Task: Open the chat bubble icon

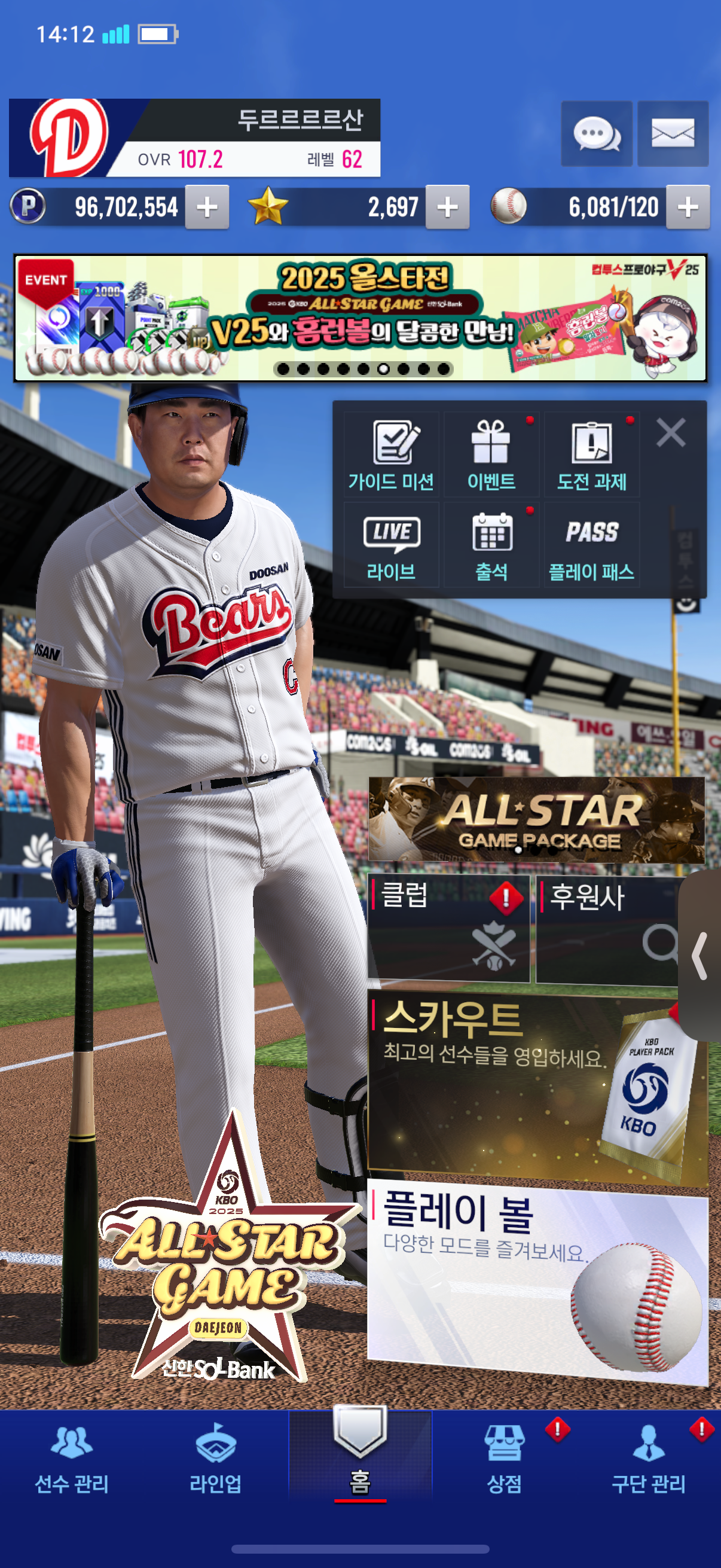Action: pos(596,134)
